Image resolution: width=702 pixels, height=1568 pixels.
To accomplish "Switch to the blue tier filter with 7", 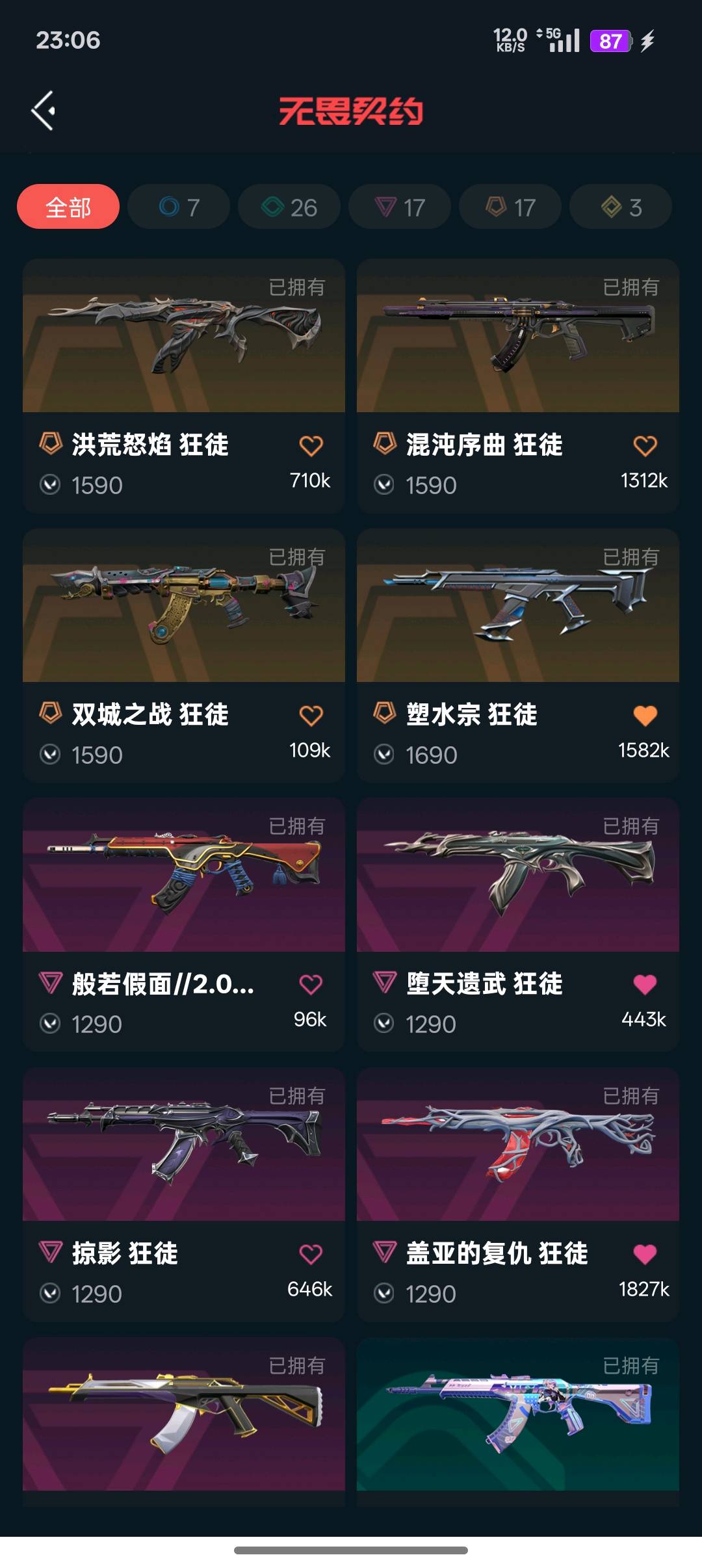I will [179, 207].
